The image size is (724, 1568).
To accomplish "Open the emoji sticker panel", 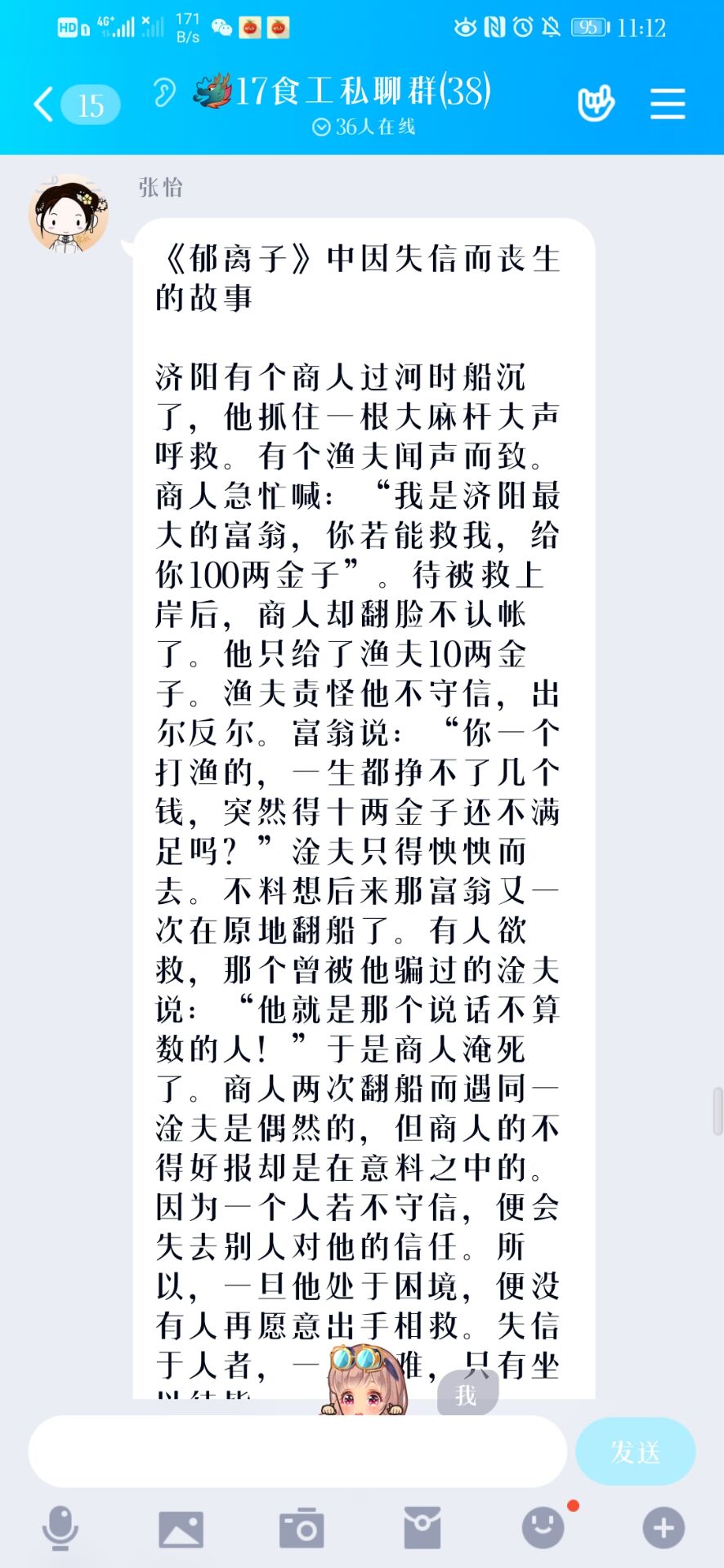I will tap(543, 1528).
